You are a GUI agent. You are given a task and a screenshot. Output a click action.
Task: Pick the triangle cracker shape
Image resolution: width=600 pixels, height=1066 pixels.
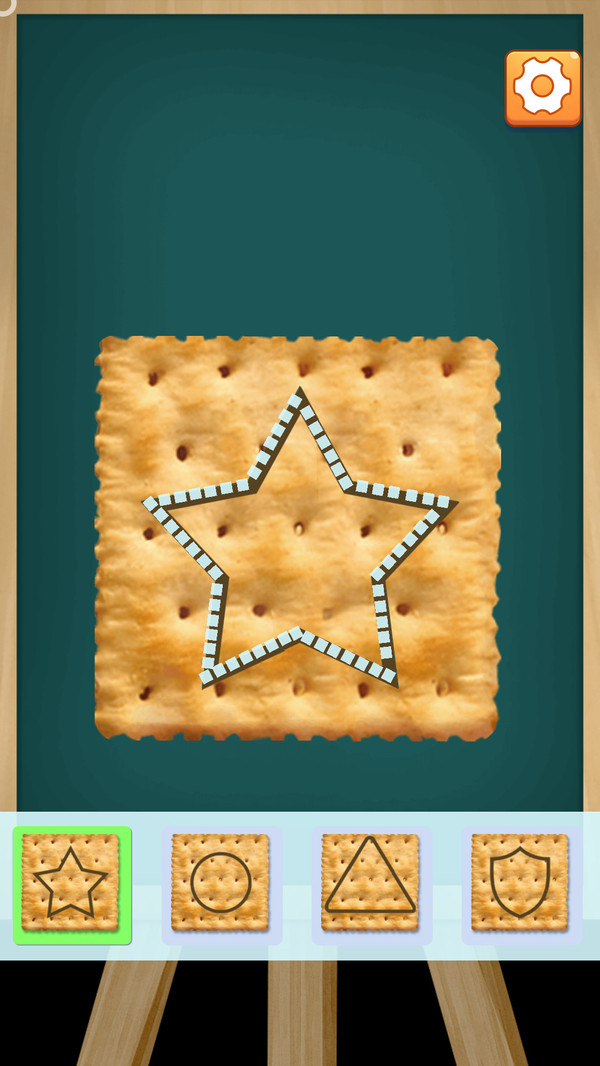pos(371,884)
